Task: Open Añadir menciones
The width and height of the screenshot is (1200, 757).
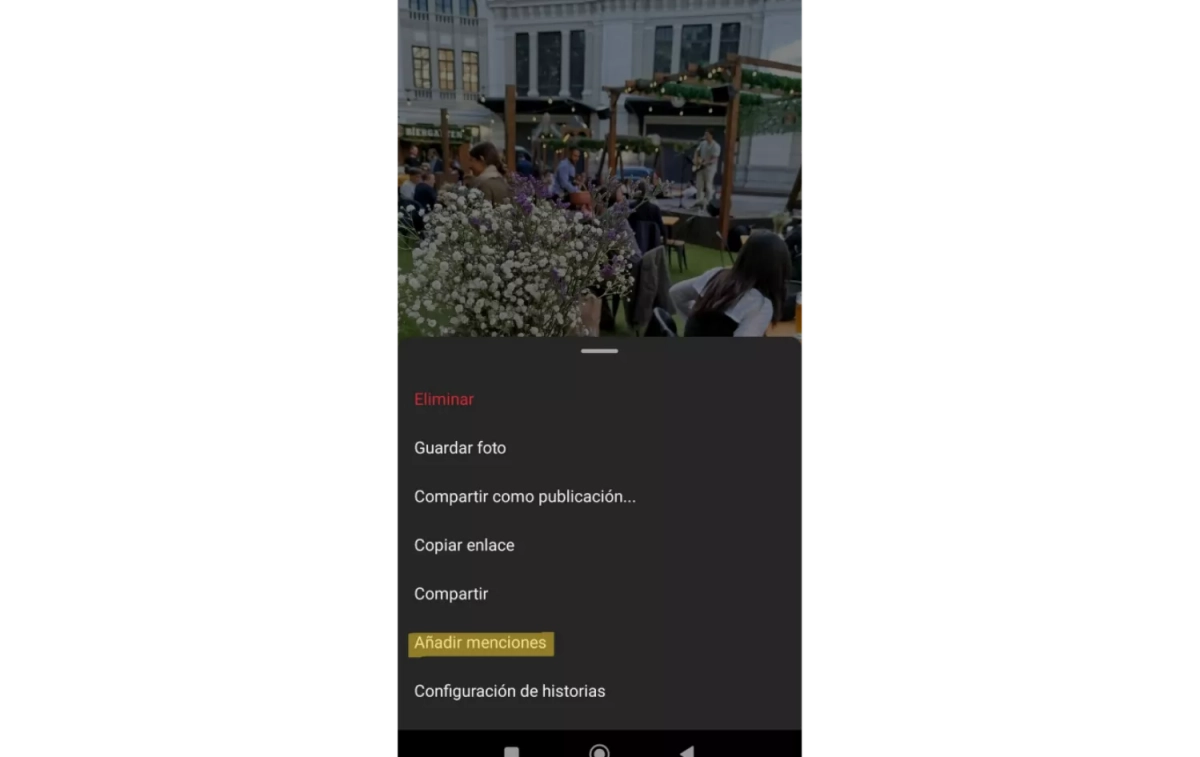Action: coord(480,643)
